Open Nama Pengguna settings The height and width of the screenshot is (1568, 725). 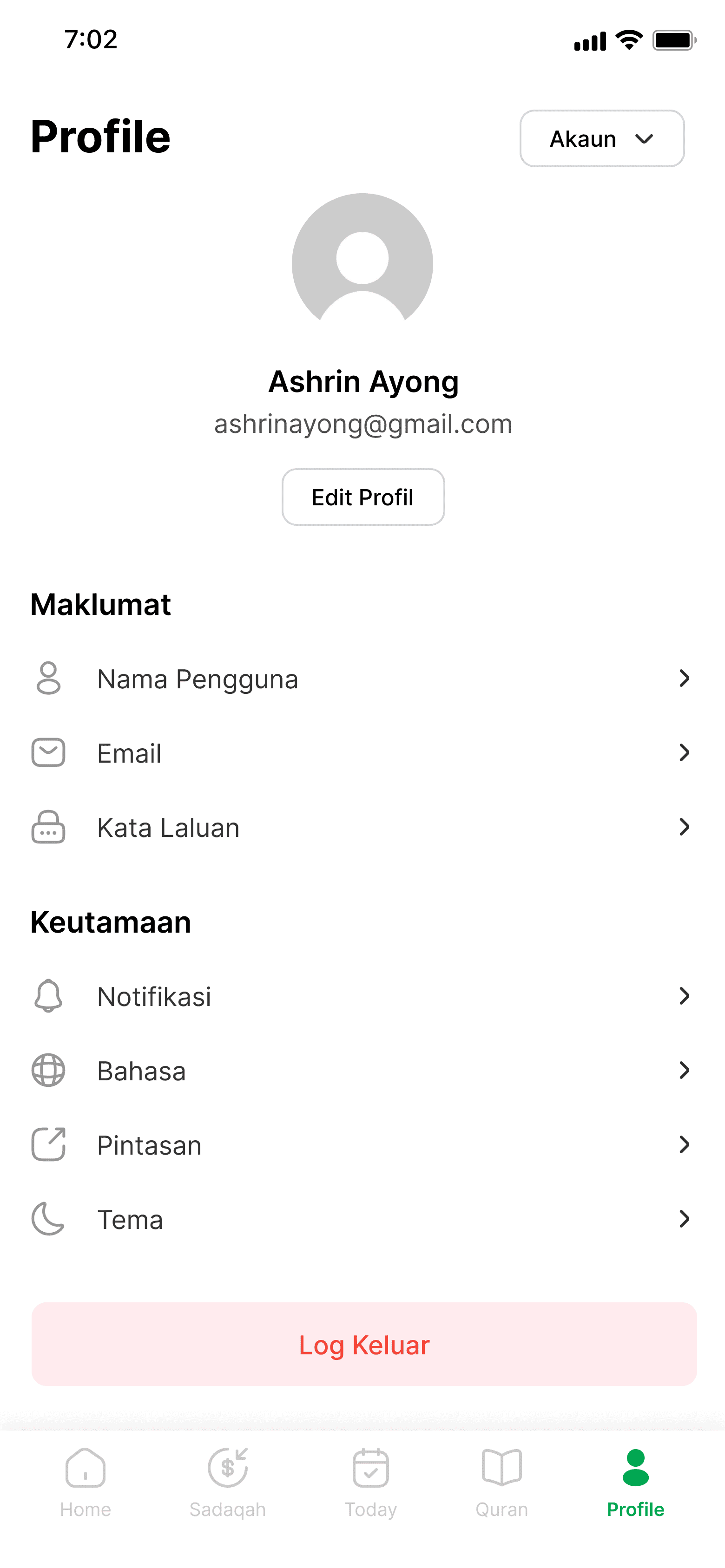(362, 679)
